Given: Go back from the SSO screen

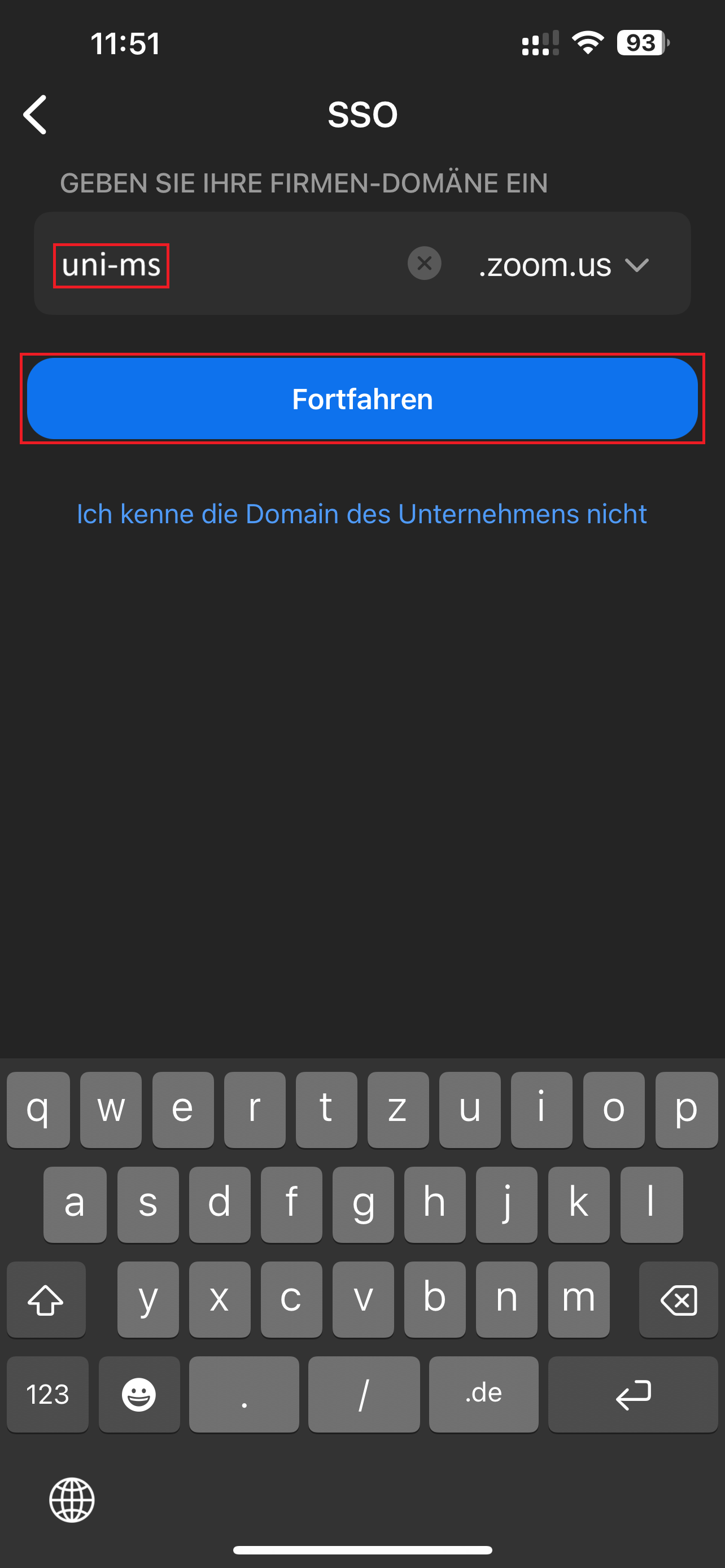Looking at the screenshot, I should coord(36,115).
